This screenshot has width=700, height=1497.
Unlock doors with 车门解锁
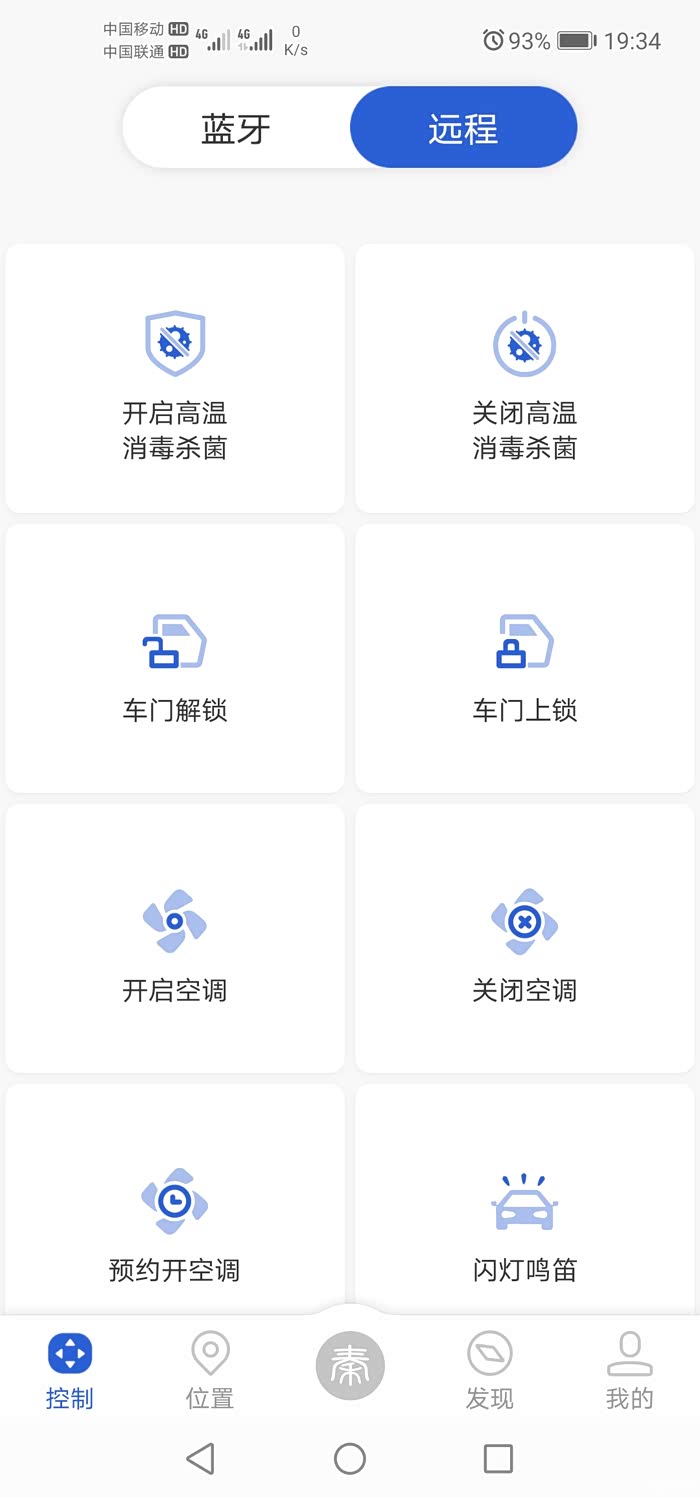(x=175, y=660)
